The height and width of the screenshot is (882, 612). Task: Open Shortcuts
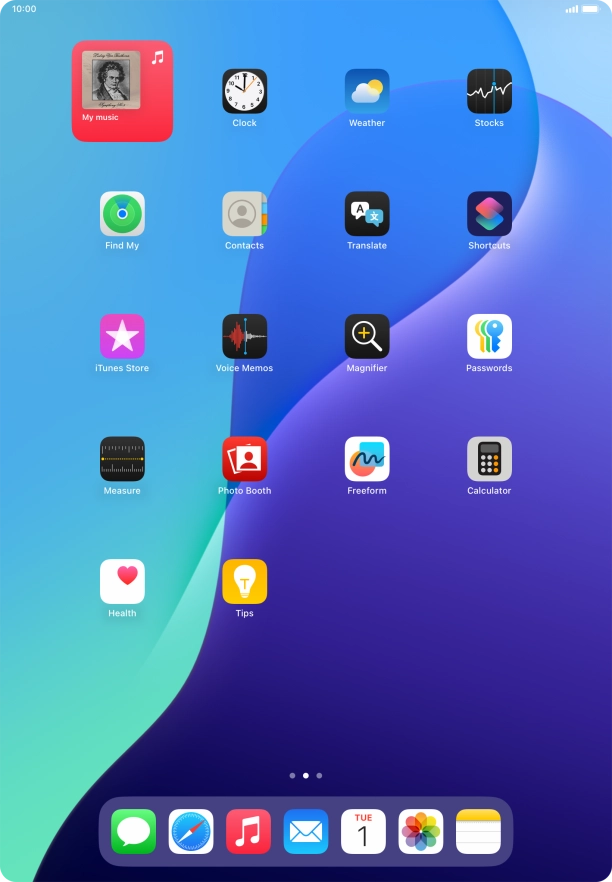tap(489, 214)
